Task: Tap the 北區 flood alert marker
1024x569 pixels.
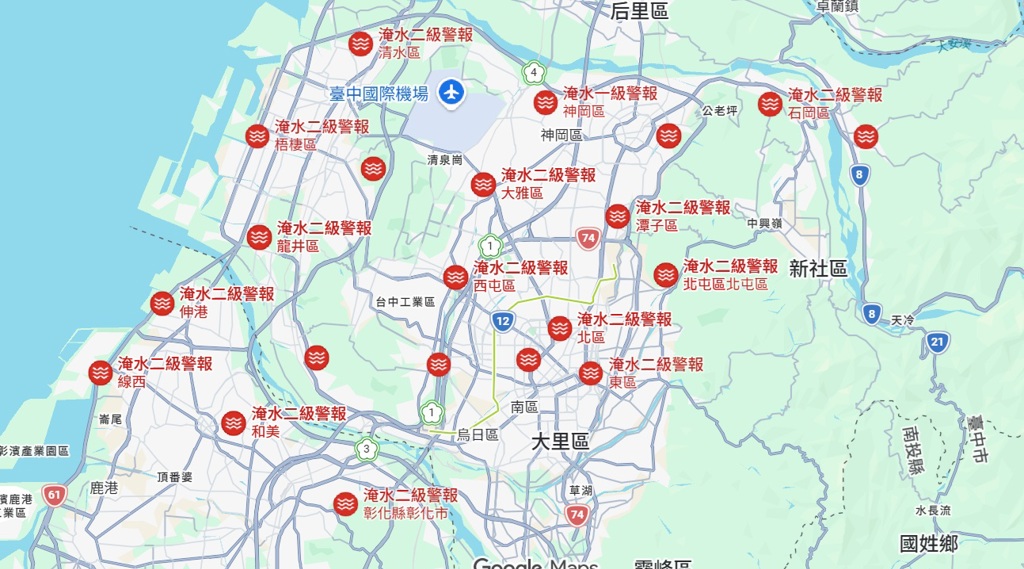Action: point(560,328)
